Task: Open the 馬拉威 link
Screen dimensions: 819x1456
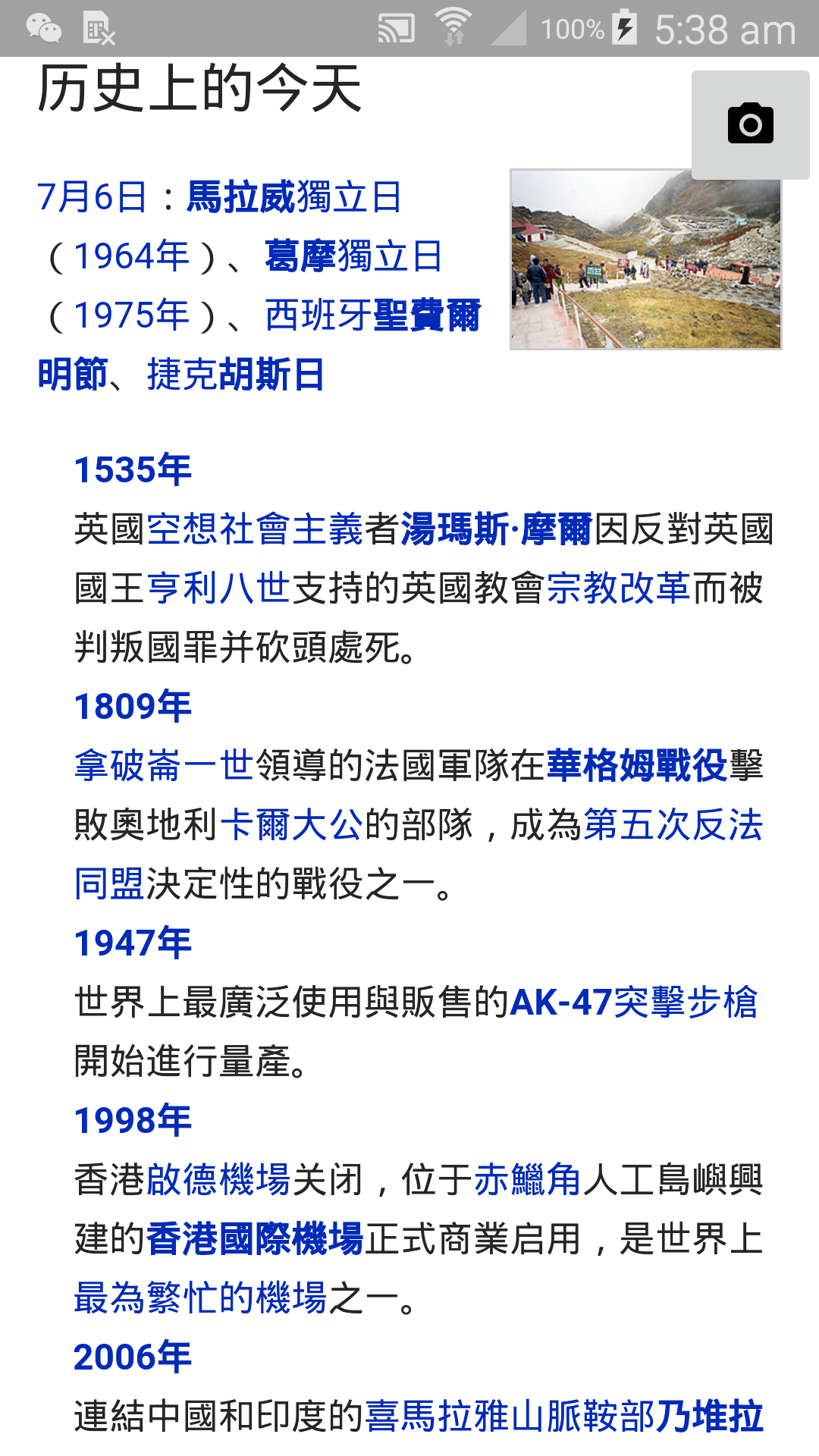Action: [240, 197]
